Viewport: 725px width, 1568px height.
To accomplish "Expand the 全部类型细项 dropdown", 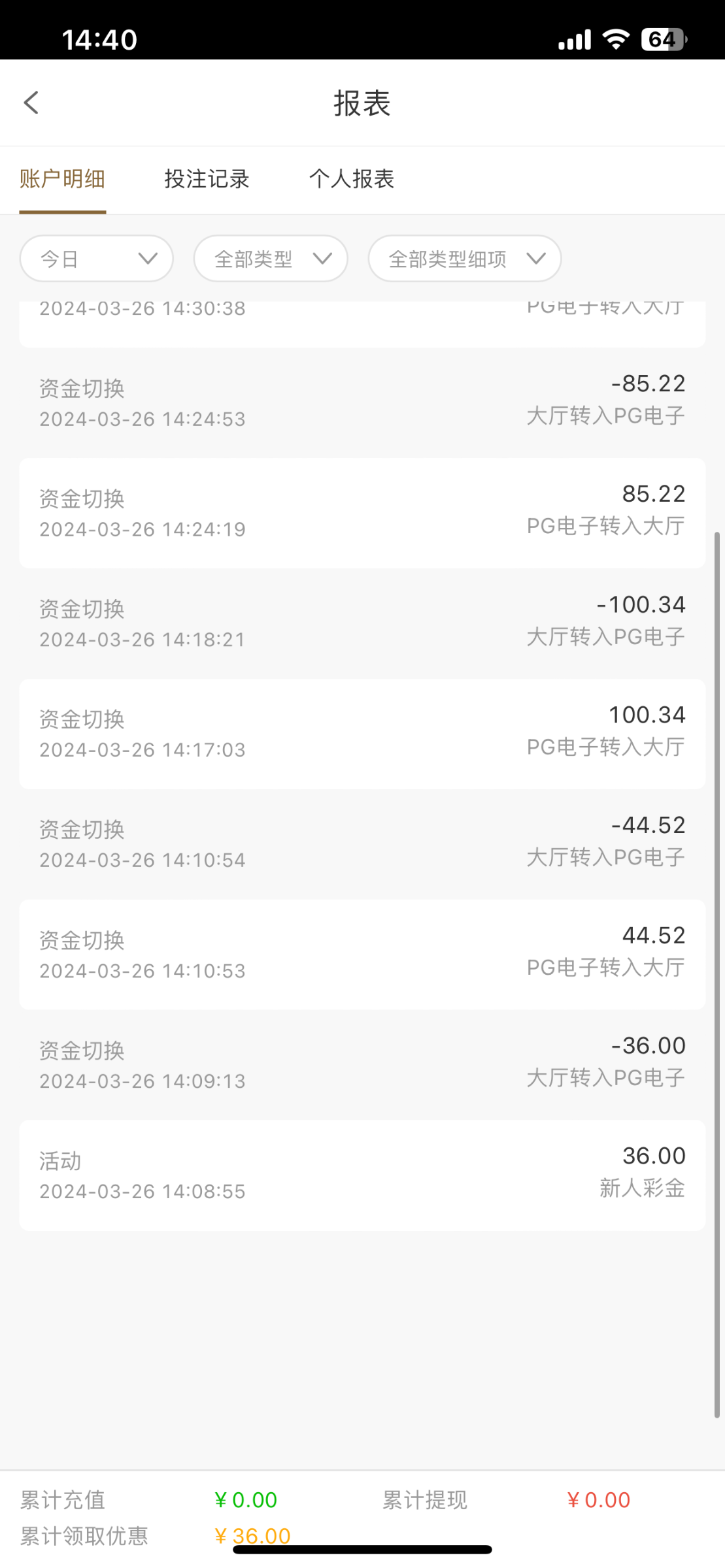I will tap(465, 259).
